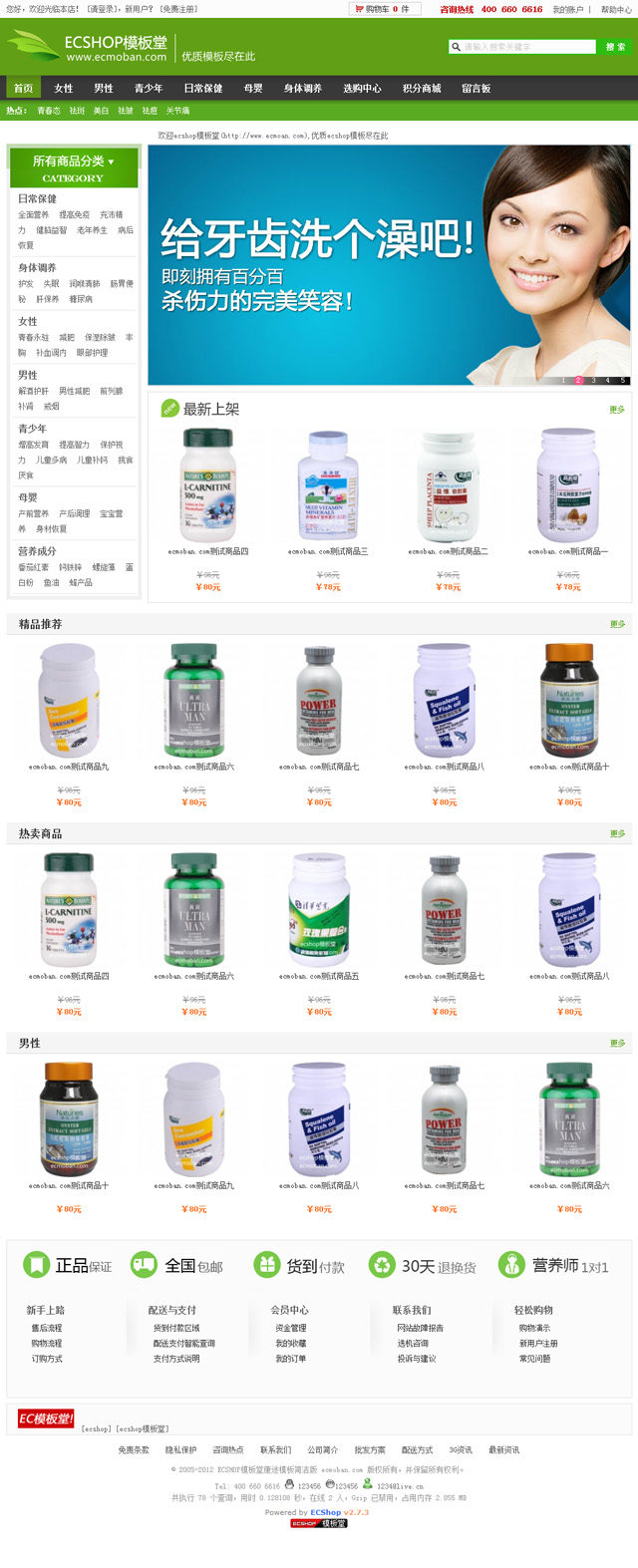Open the 日常保健 navigation tab
The width and height of the screenshot is (638, 1568).
[203, 88]
